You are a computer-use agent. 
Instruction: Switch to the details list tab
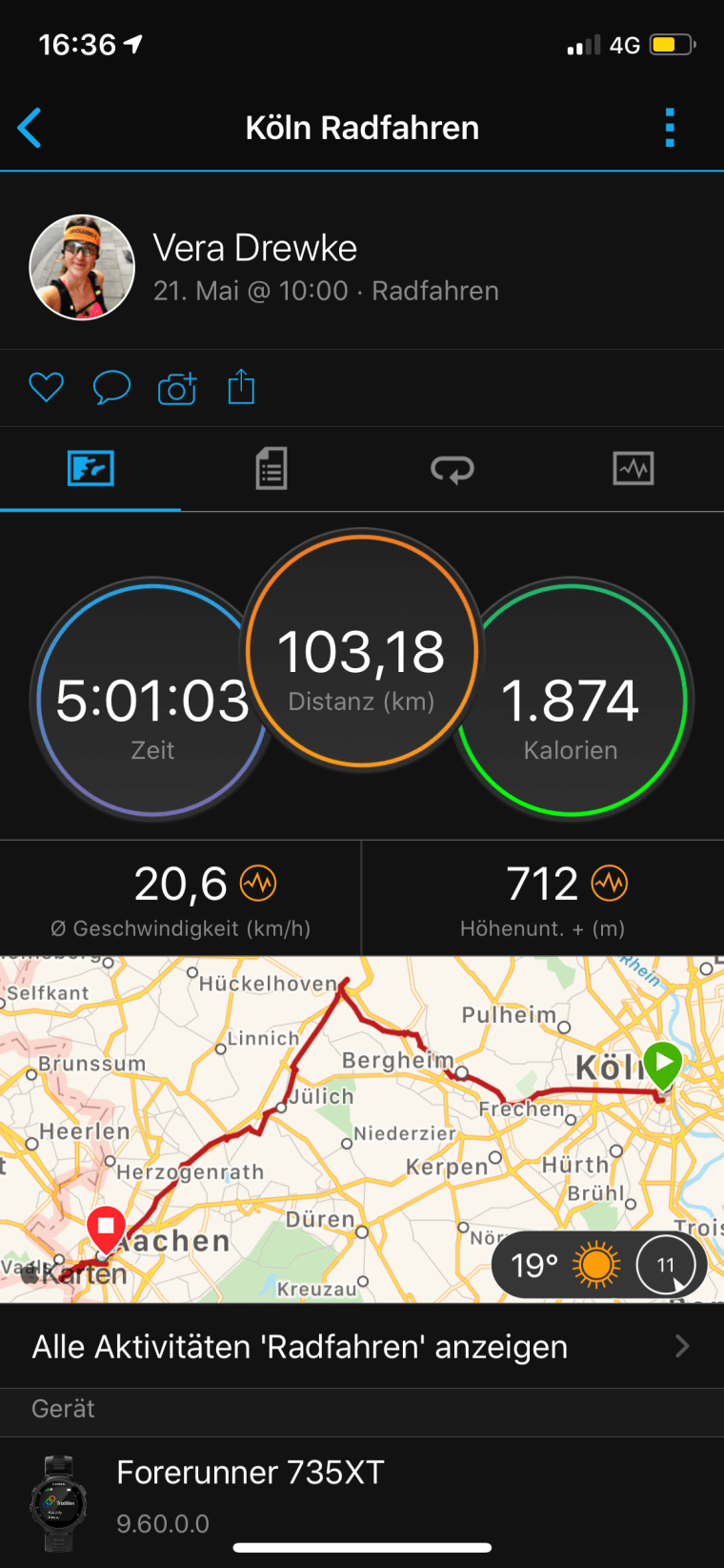pos(271,469)
